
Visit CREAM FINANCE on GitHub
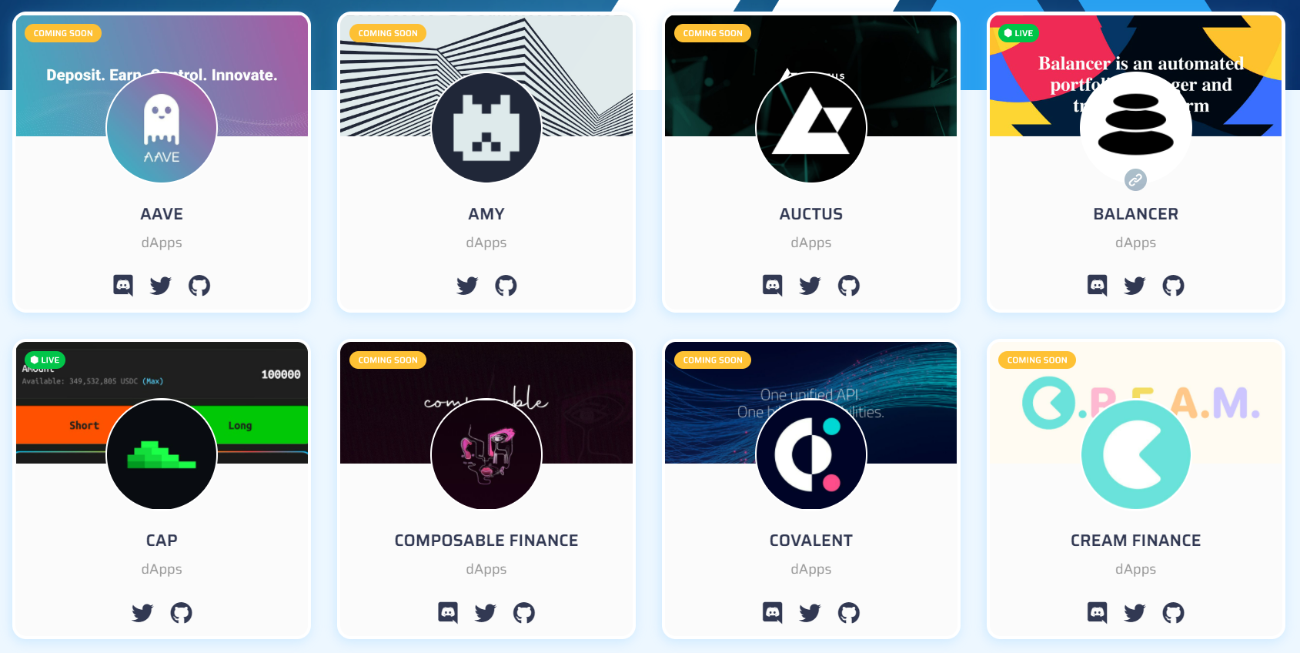(x=1173, y=613)
